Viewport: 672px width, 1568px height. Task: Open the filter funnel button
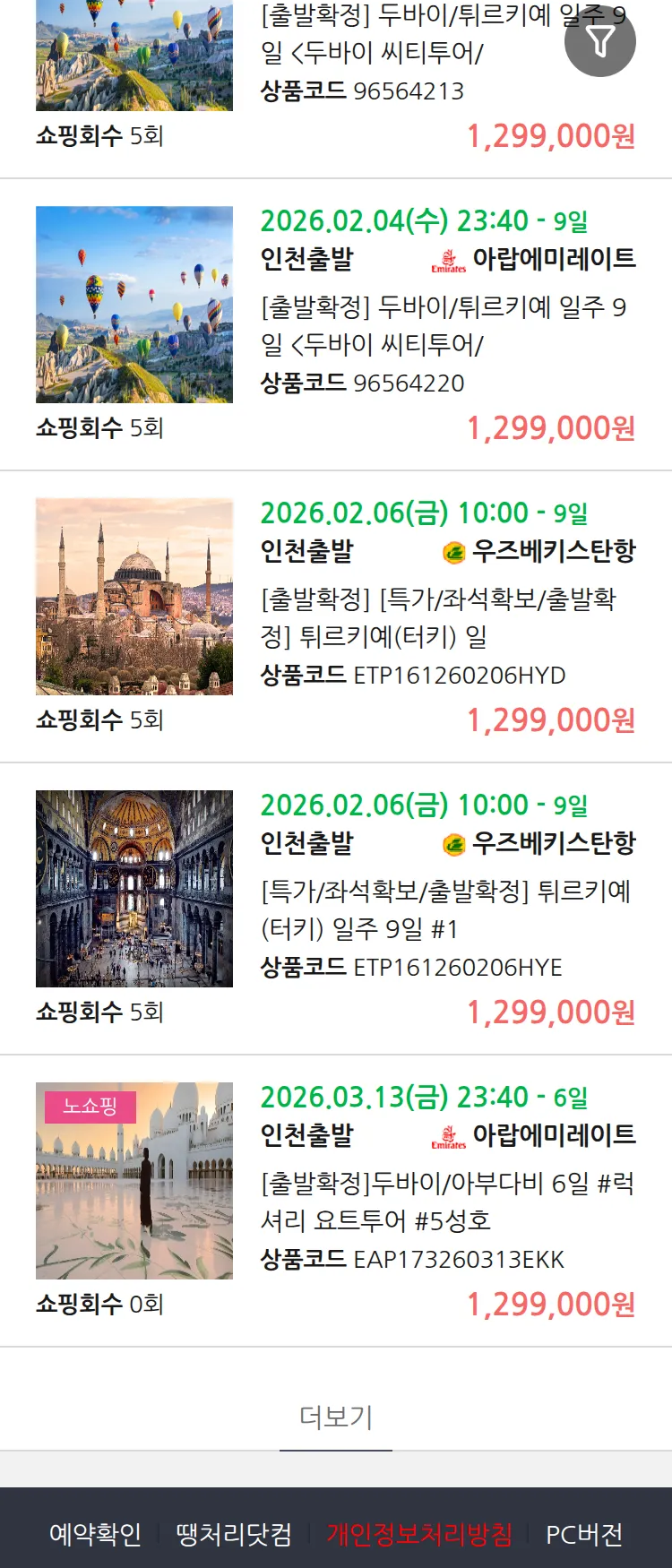pos(599,41)
